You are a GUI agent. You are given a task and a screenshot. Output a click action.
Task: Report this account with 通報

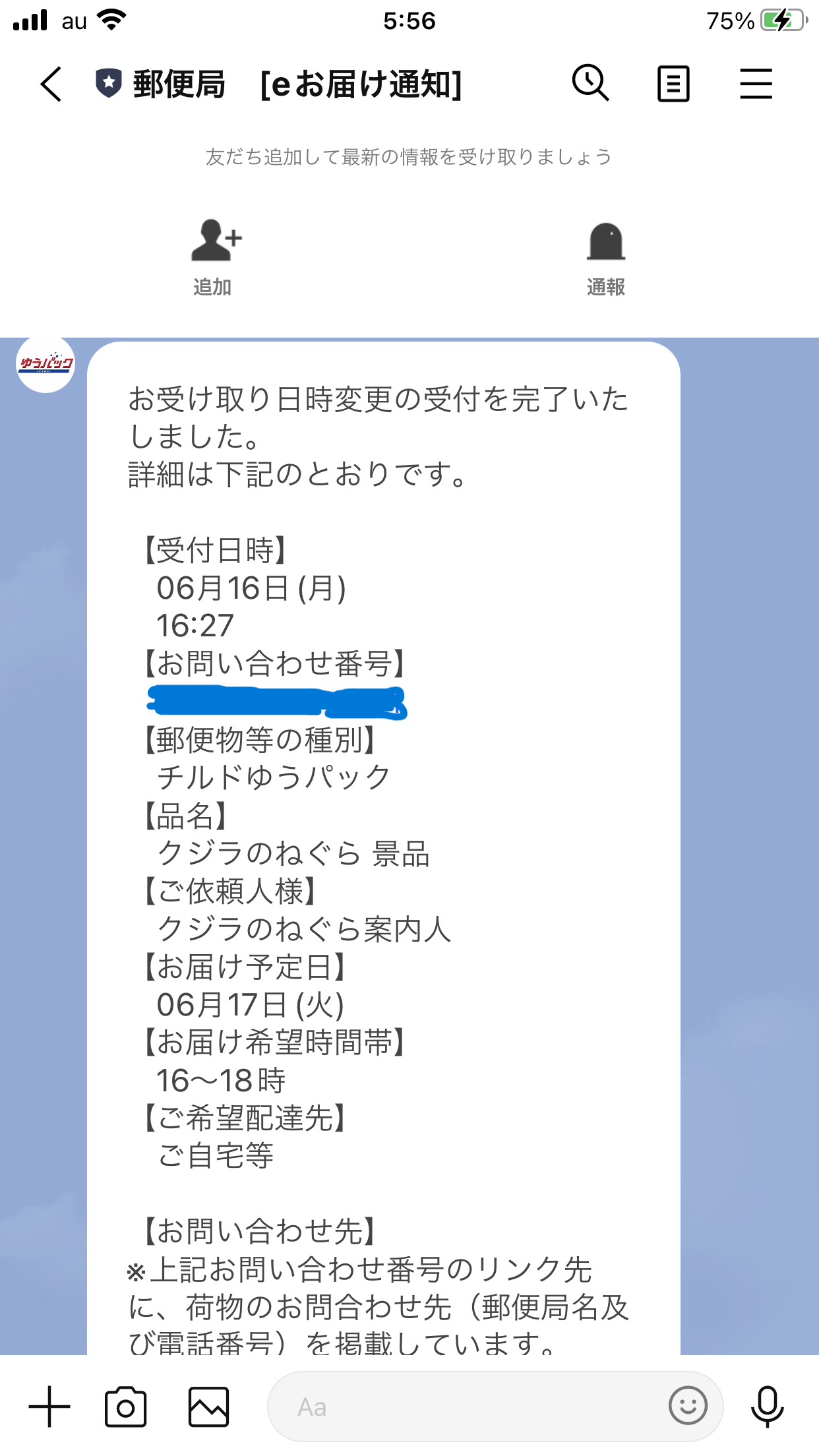(x=605, y=257)
